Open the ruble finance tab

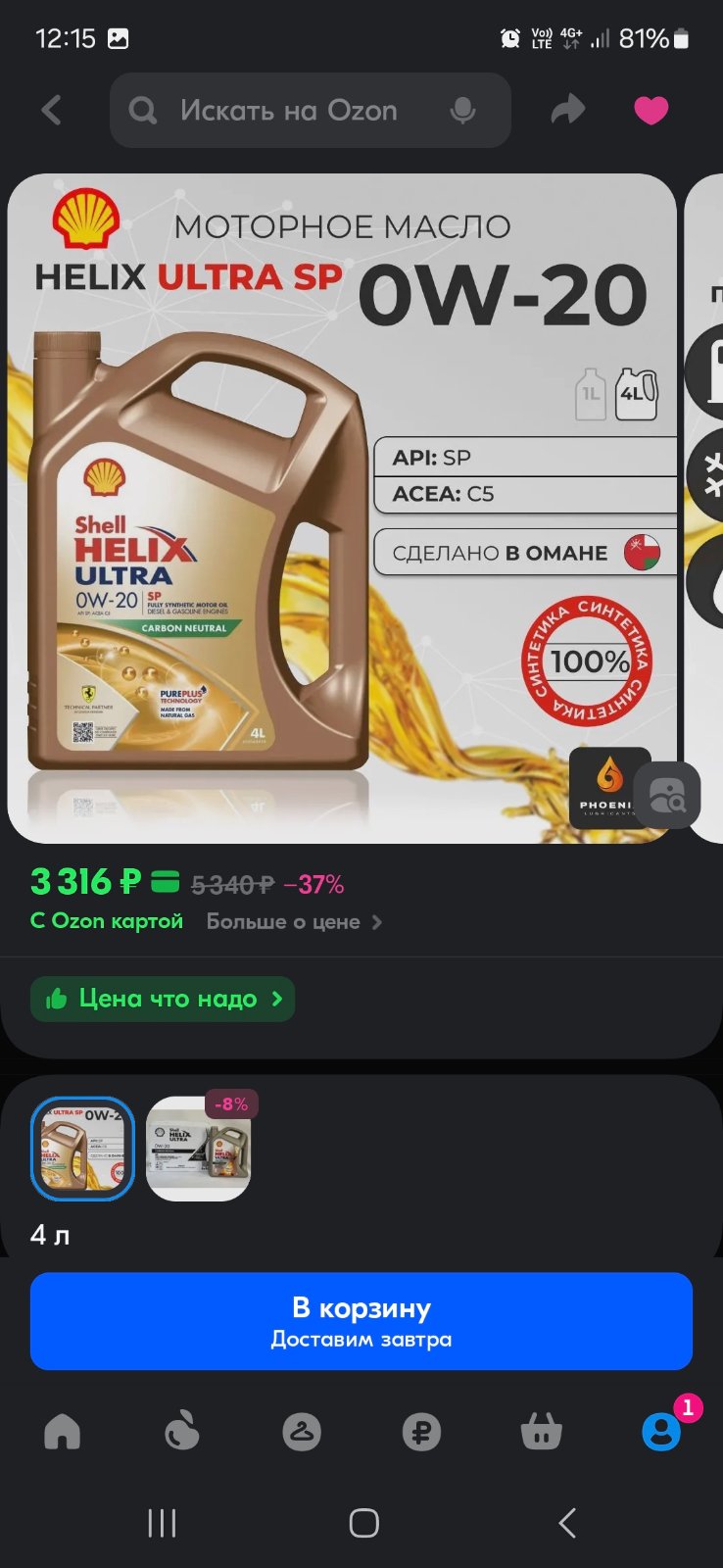(x=421, y=1432)
